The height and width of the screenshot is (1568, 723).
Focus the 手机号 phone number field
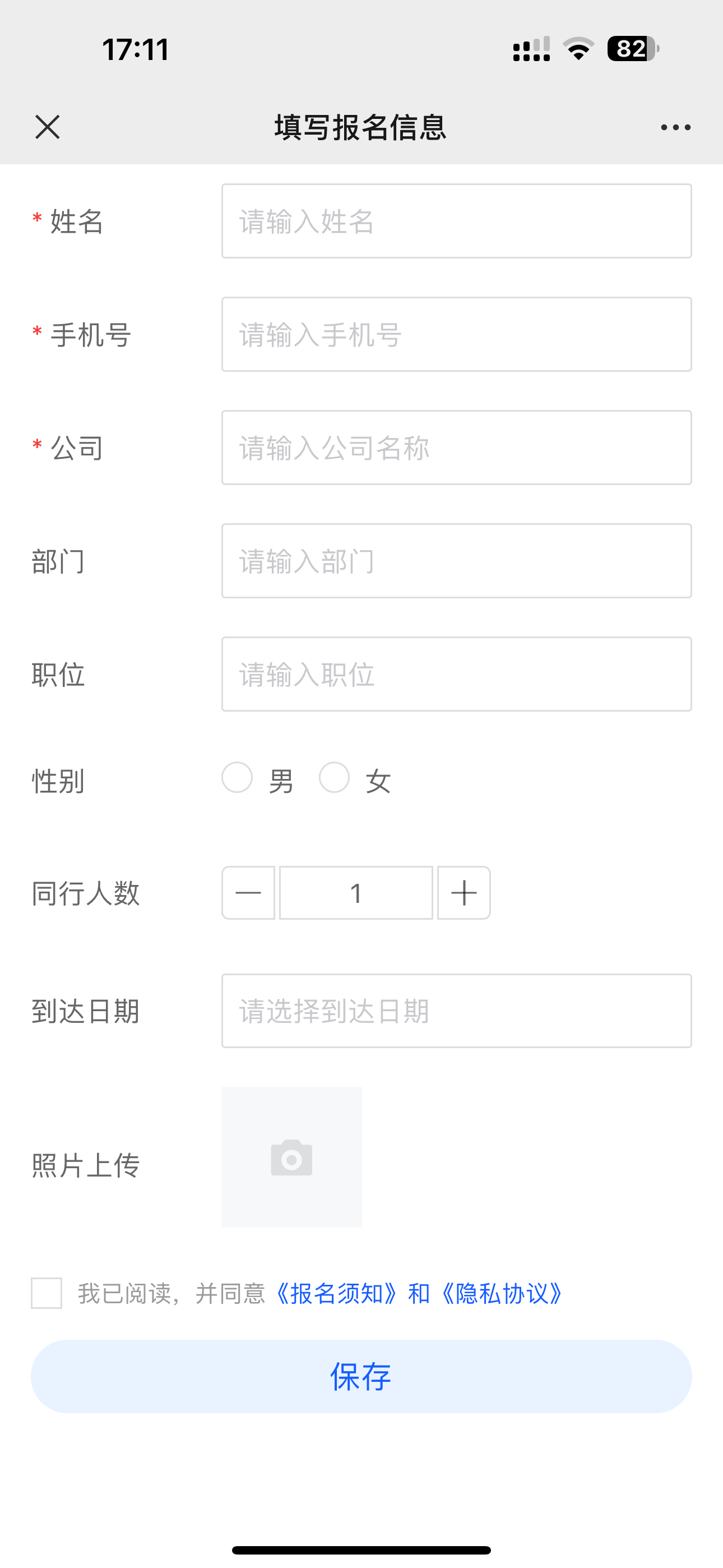456,334
